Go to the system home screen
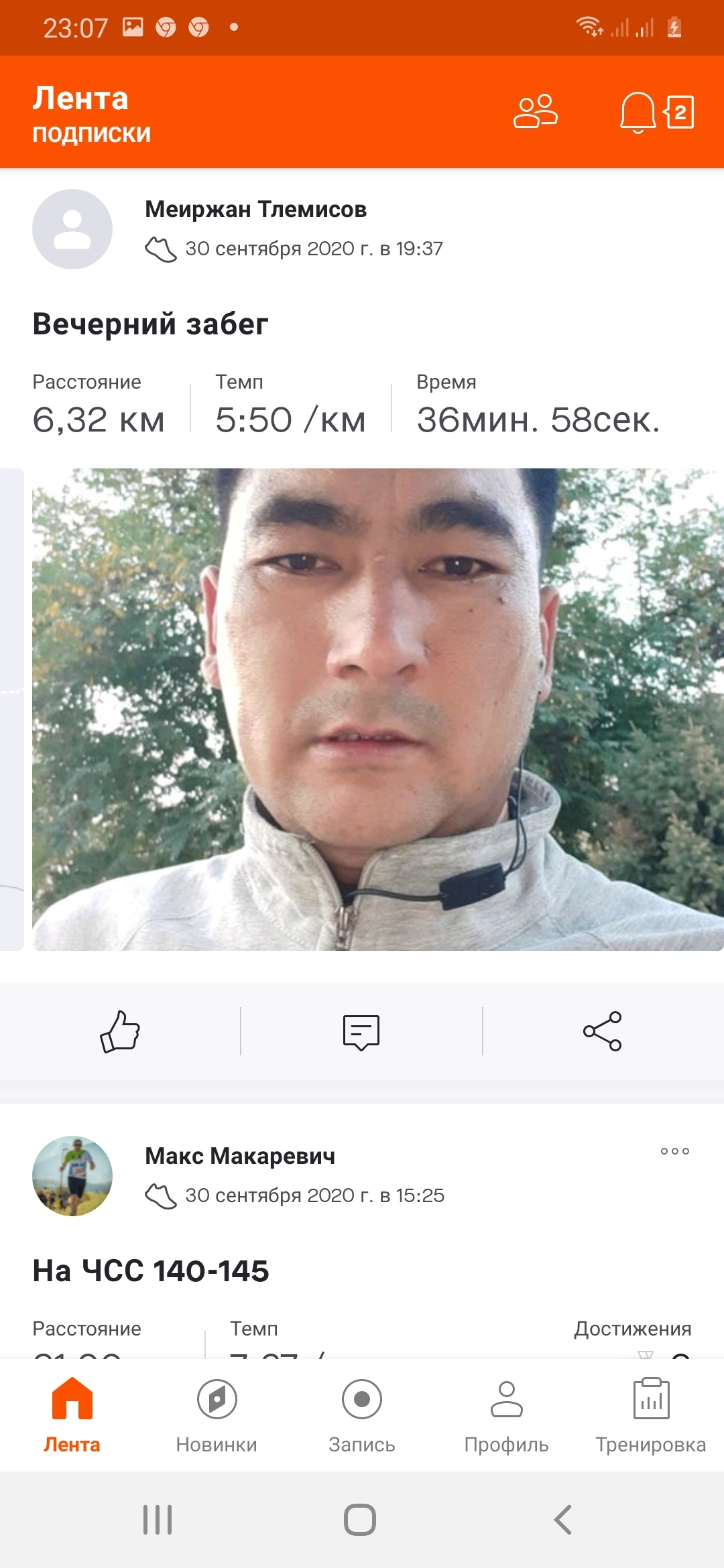Viewport: 724px width, 1568px height. 360,1520
